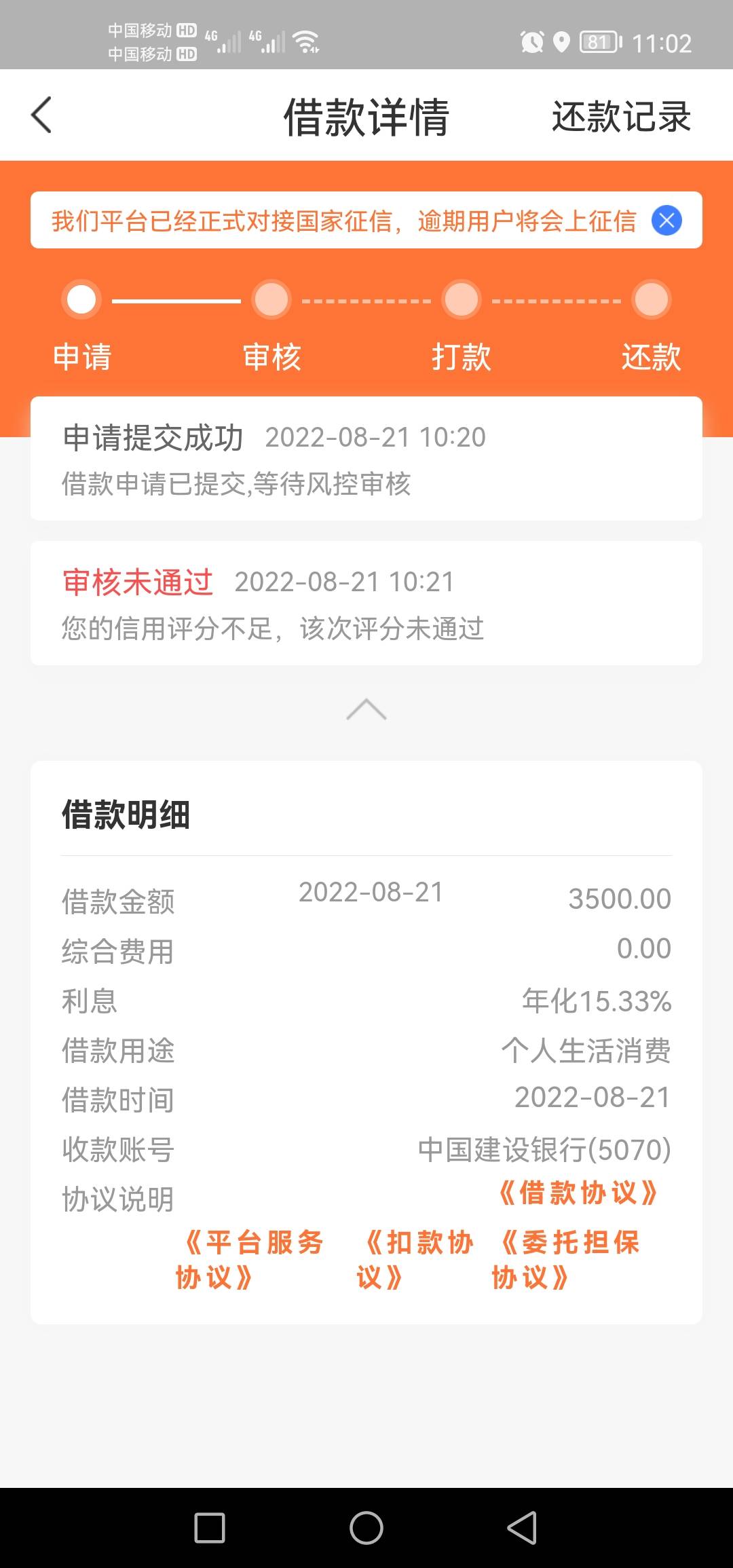Read the 《委托担保协议》 agreement
Image resolution: width=733 pixels, height=1568 pixels.
click(x=566, y=1261)
